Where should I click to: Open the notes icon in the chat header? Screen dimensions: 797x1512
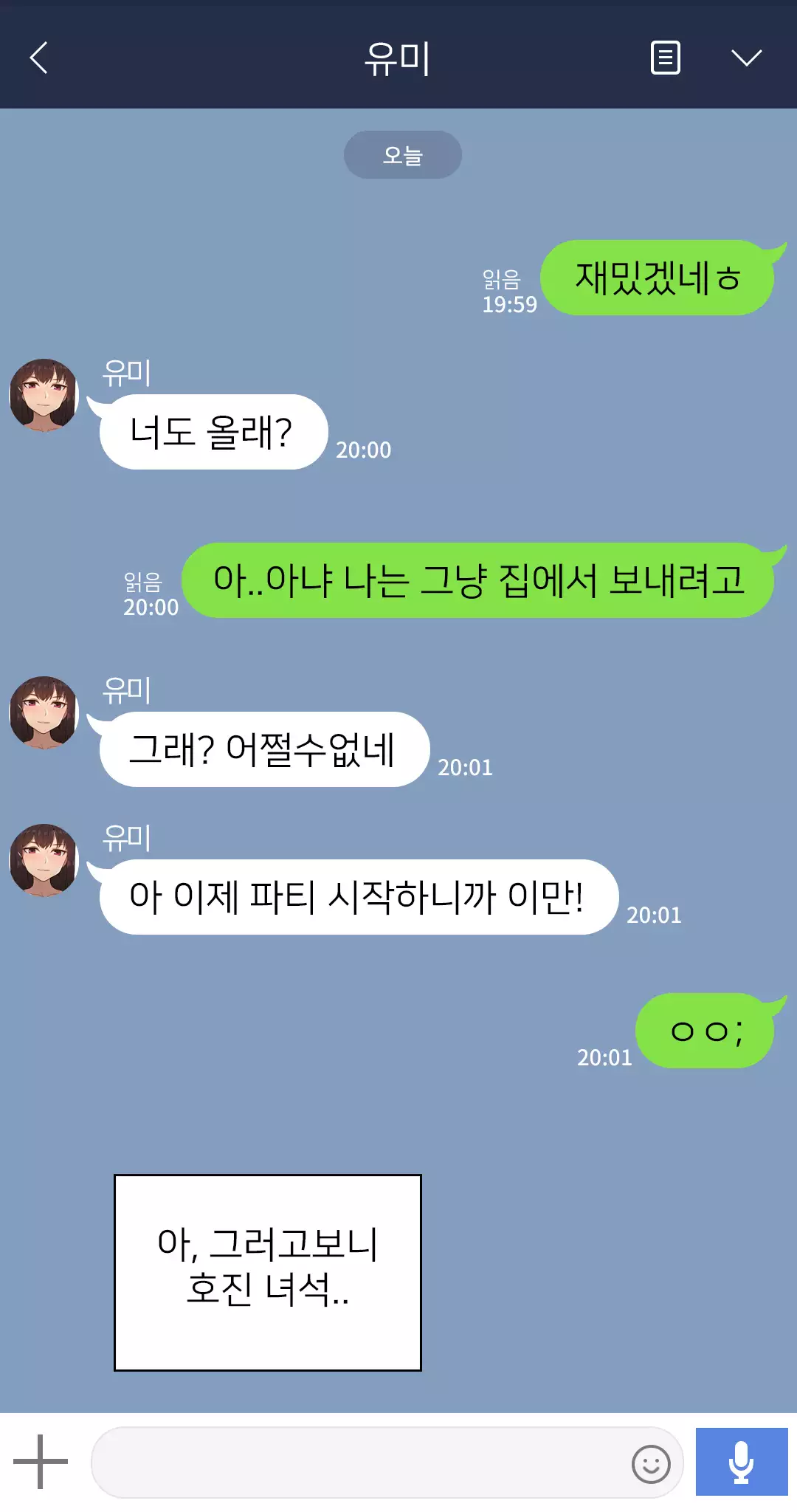[x=665, y=58]
